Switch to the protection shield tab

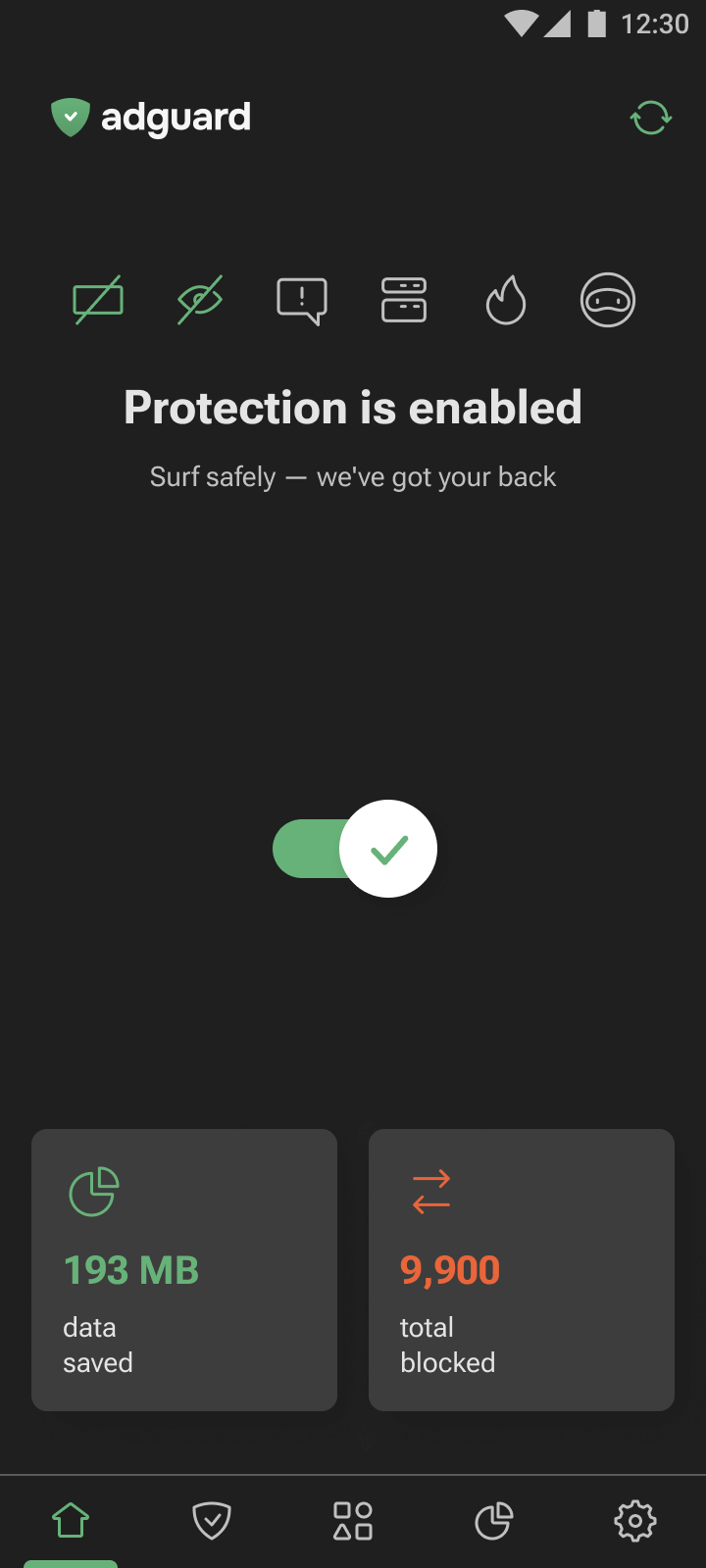click(212, 1521)
